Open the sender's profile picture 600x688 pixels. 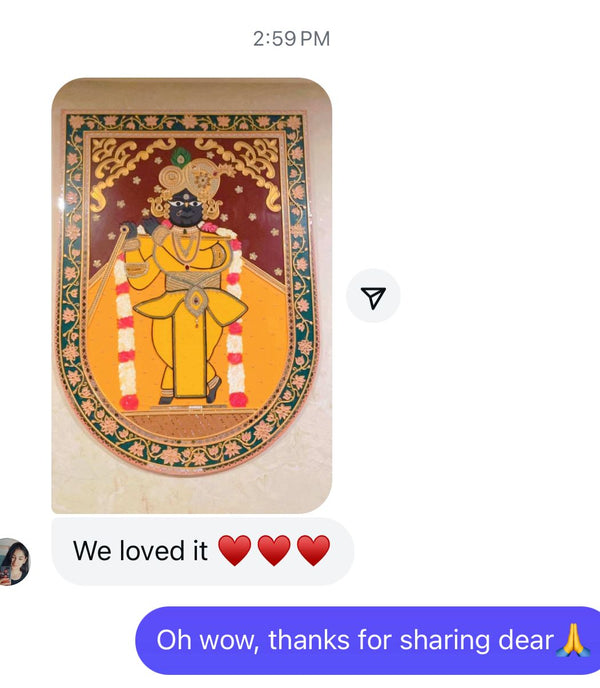click(13, 561)
